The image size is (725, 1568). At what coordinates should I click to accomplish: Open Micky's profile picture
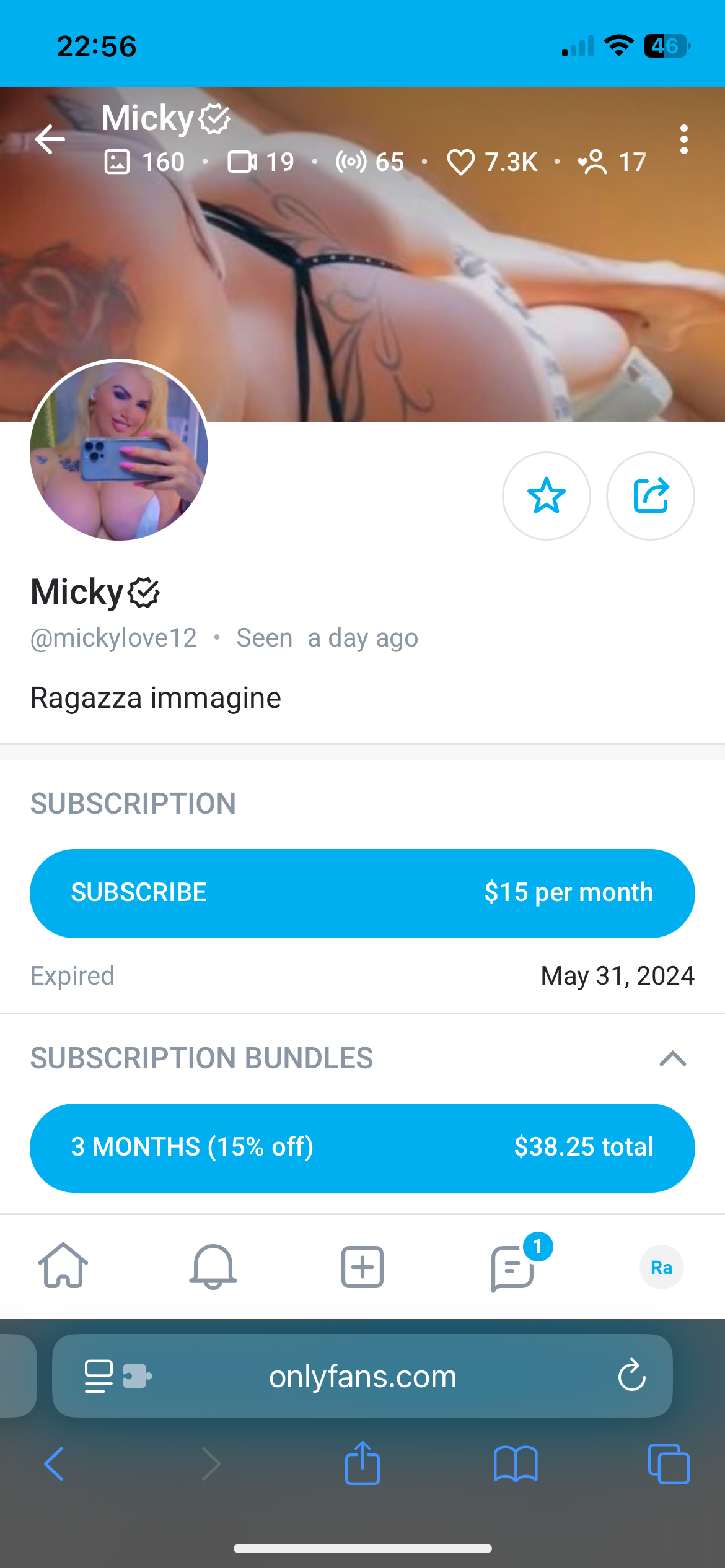pyautogui.click(x=119, y=450)
